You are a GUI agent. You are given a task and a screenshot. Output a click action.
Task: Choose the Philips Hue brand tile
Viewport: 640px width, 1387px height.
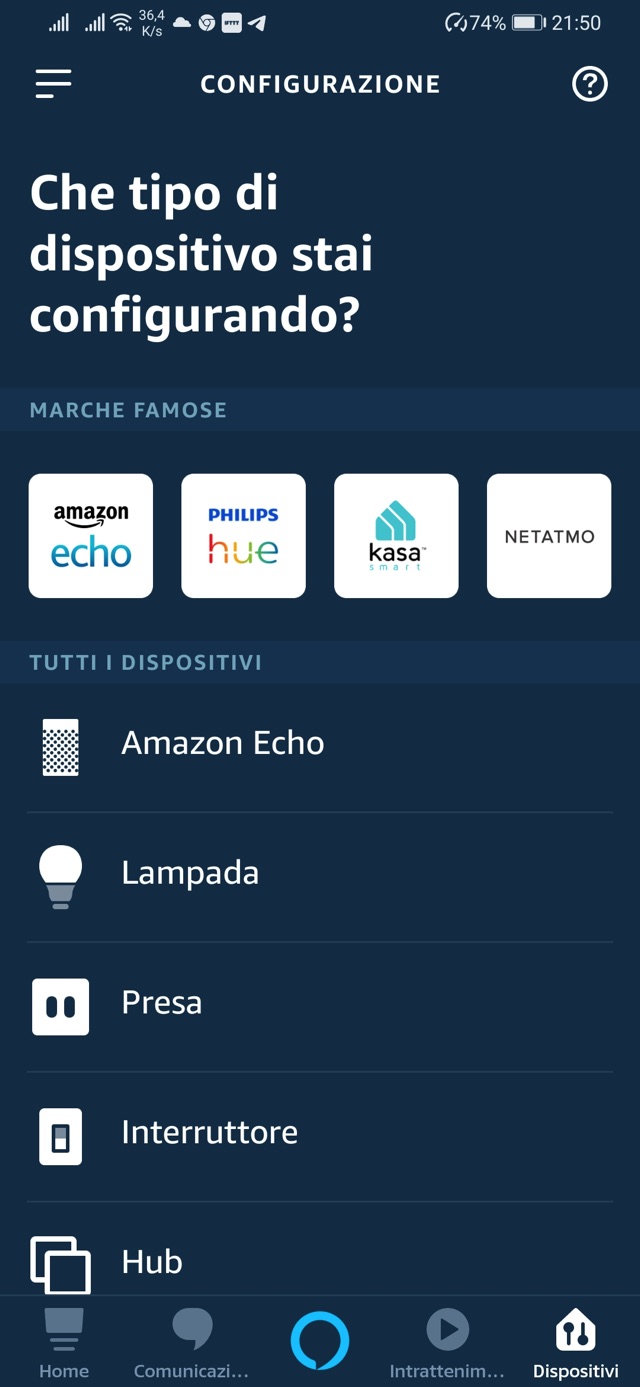pos(243,536)
